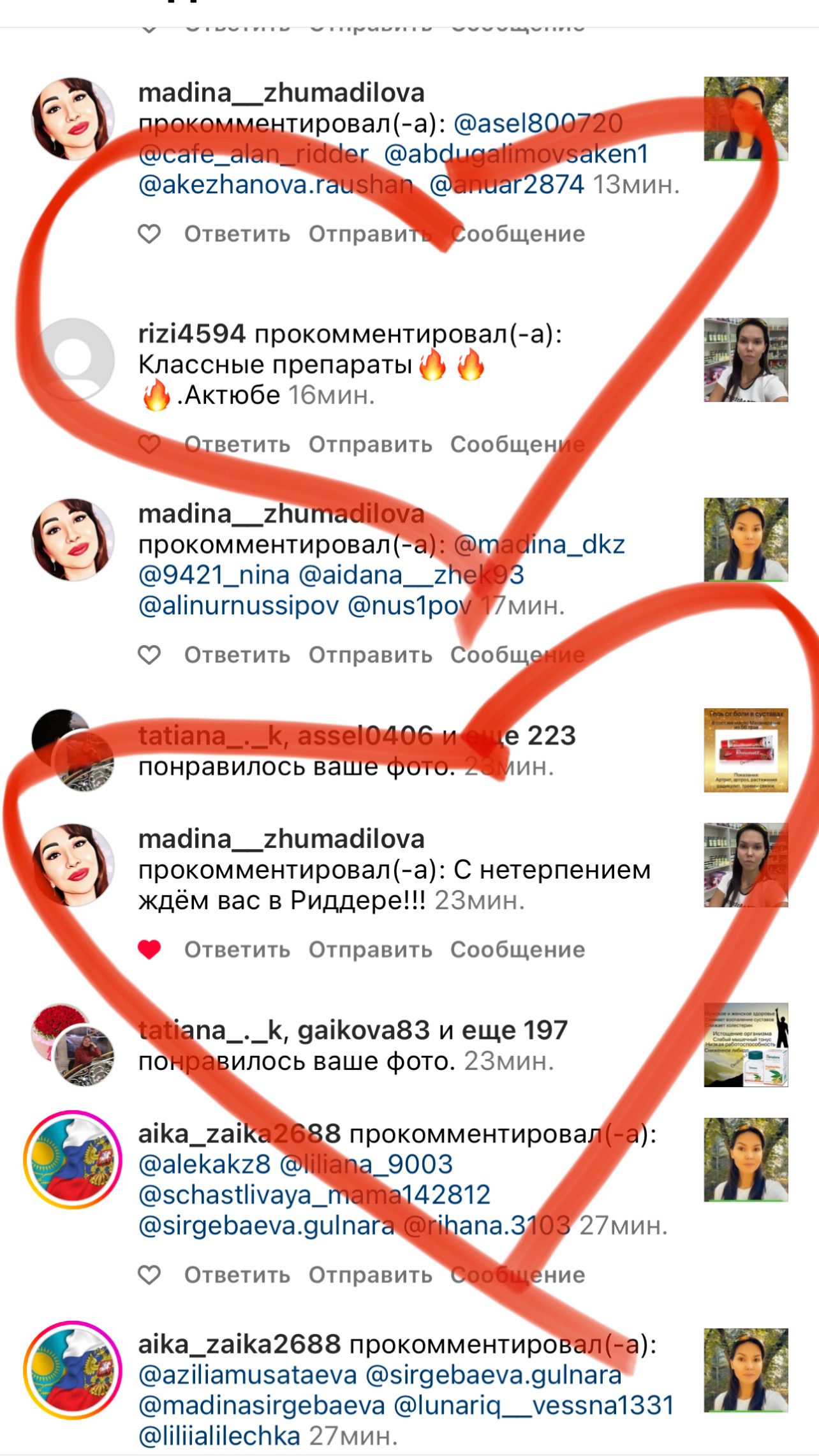
Task: Like aika_zaika2688's comment mentioning @alekakz8
Action: pyautogui.click(x=149, y=1275)
